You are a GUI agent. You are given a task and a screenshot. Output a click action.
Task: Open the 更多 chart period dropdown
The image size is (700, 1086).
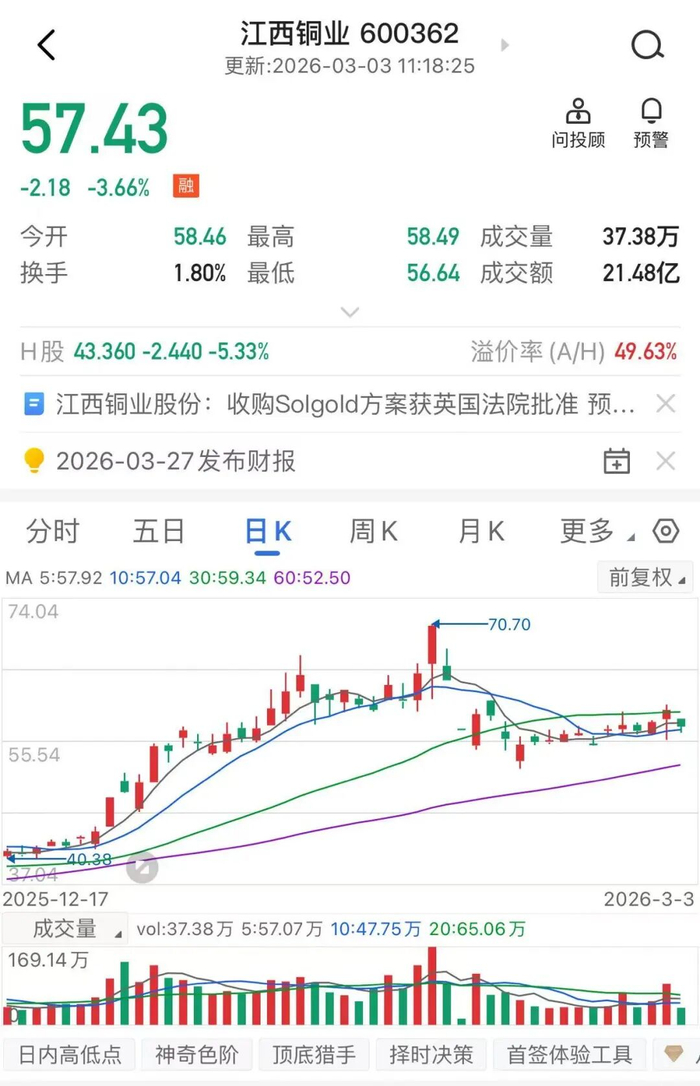(x=596, y=531)
